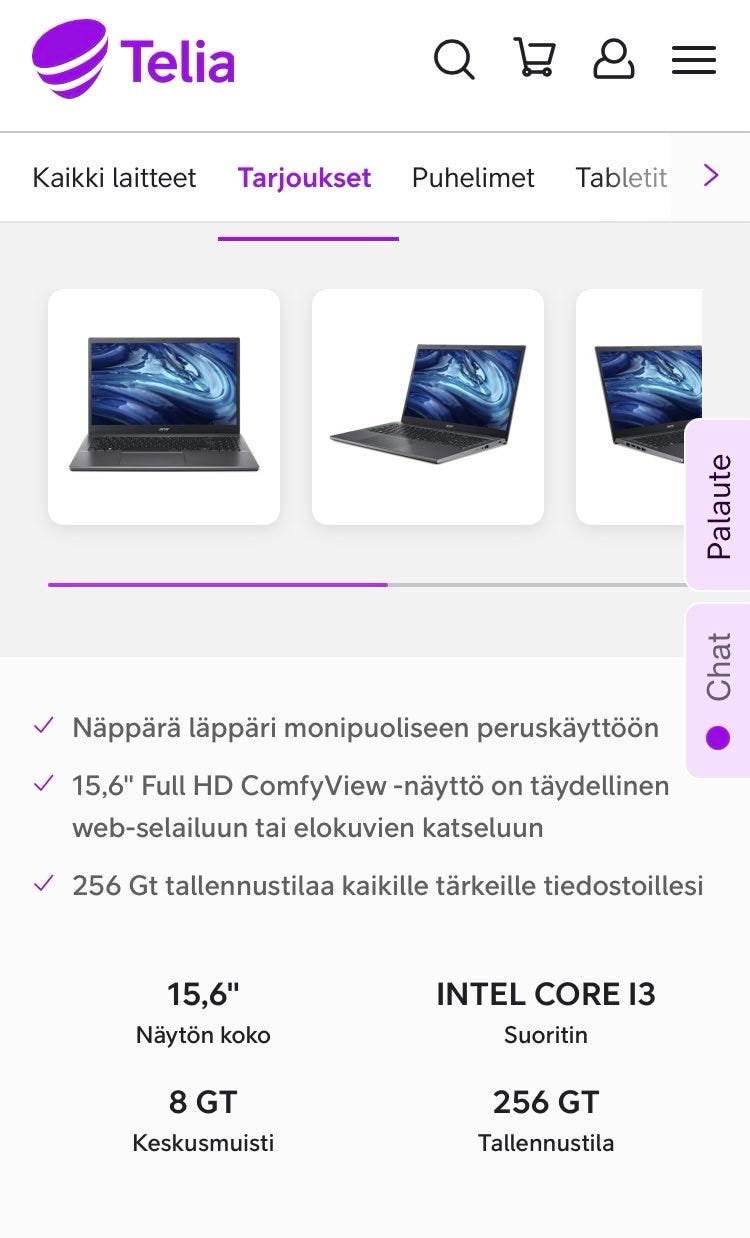Open the search icon
The height and width of the screenshot is (1238, 750).
[454, 60]
